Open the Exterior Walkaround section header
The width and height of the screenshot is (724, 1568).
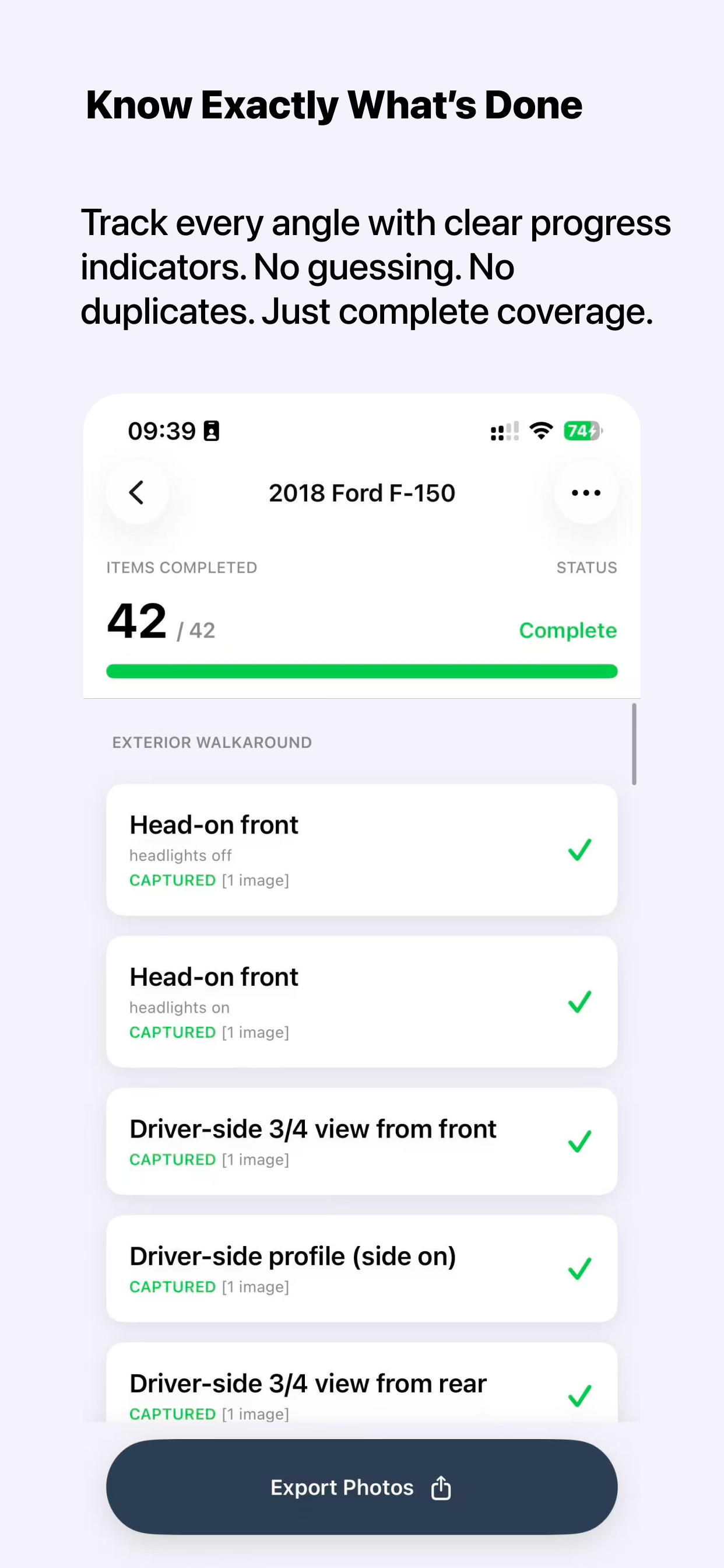pos(211,742)
